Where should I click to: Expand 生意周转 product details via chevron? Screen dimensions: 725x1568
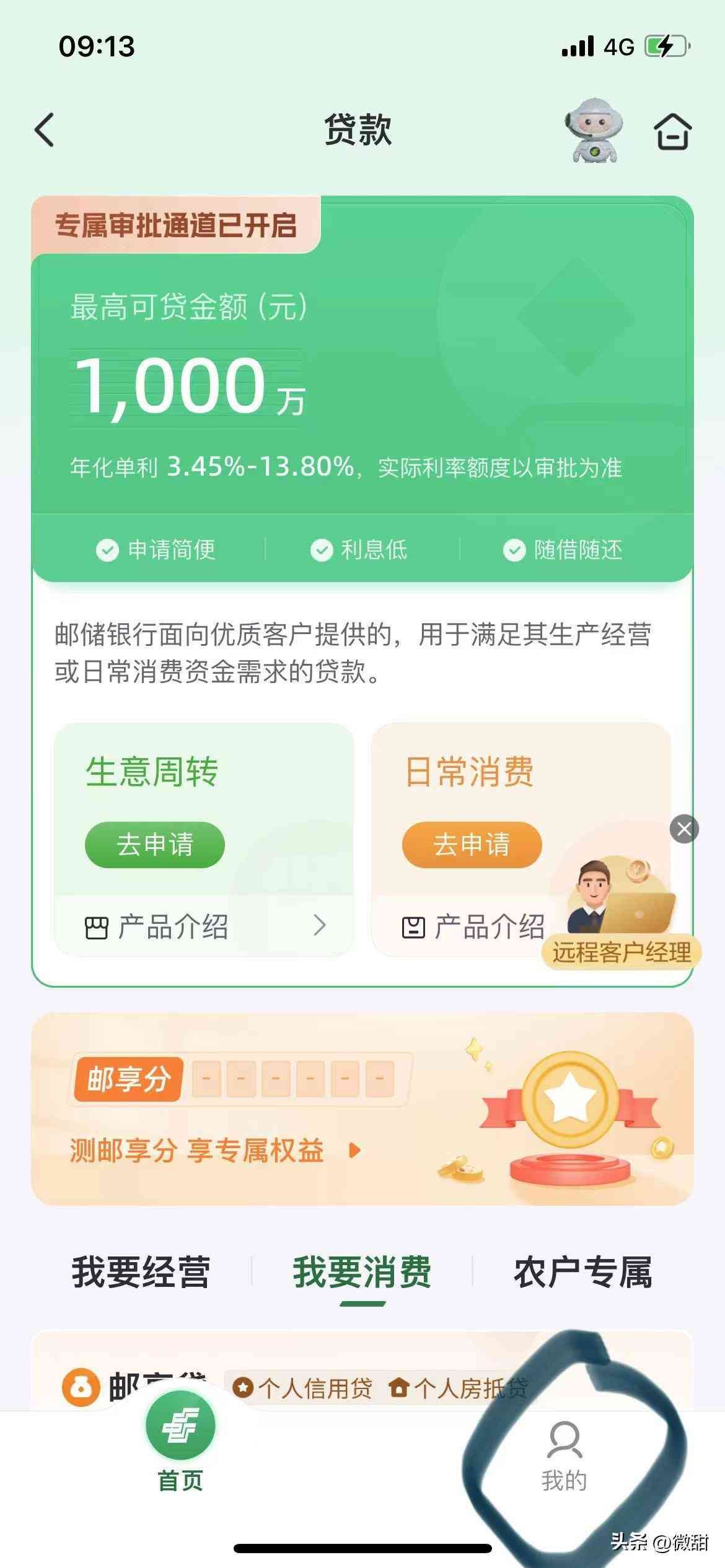coord(320,926)
